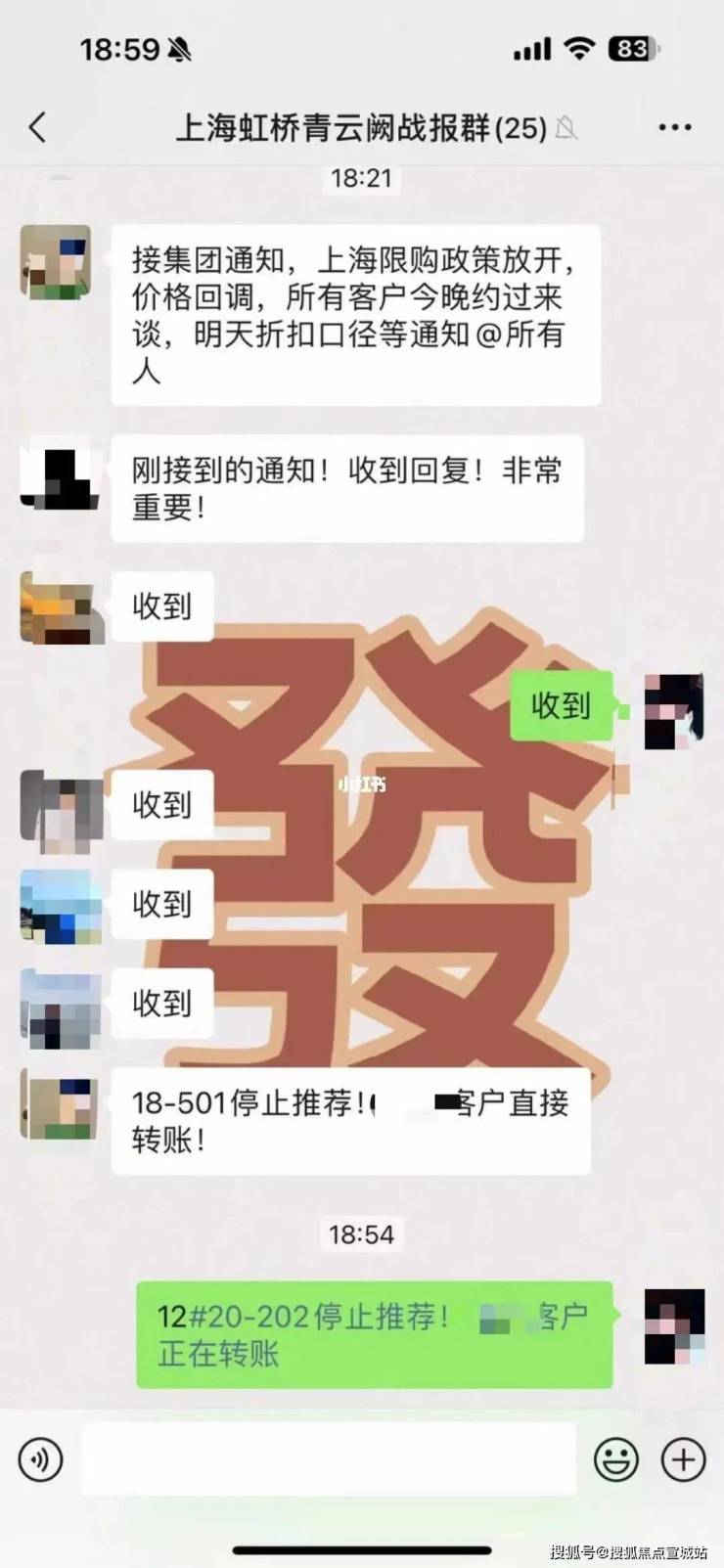Open avatar of sender of 接集团通知 message
Screen dimensions: 724x1568
pos(56,261)
